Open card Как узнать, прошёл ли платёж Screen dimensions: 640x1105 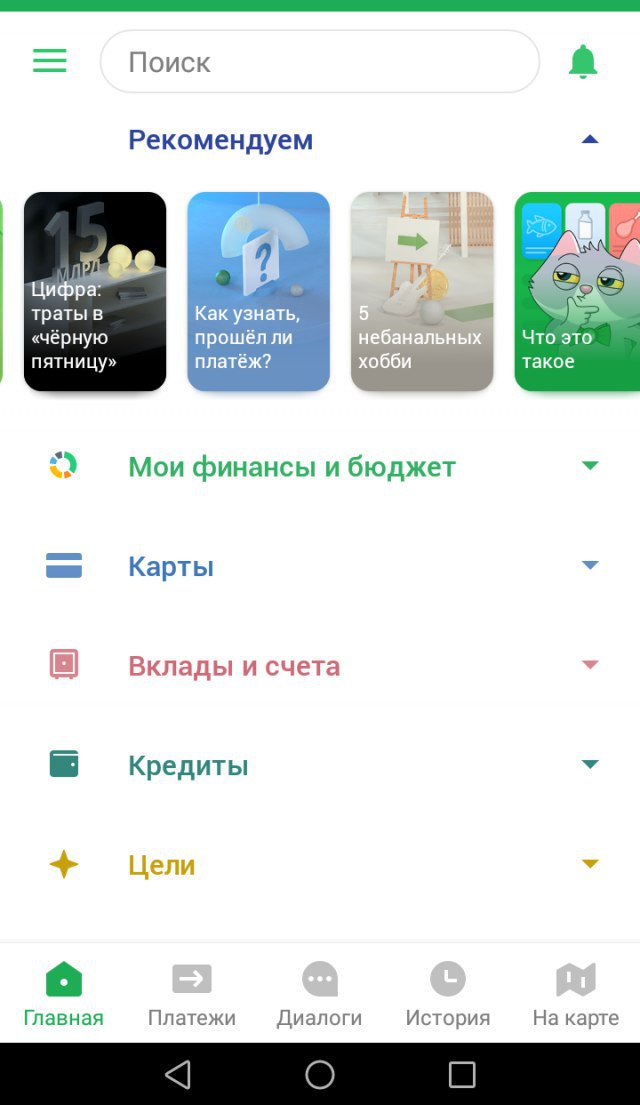click(259, 291)
